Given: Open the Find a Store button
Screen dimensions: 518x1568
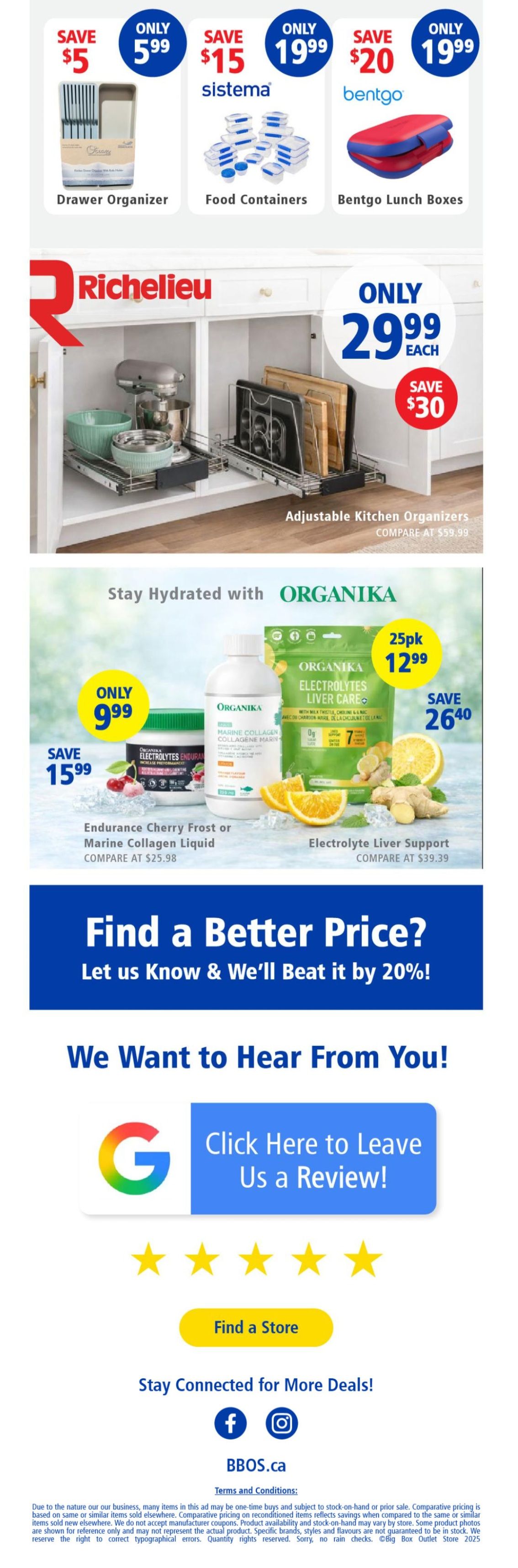Looking at the screenshot, I should (256, 1327).
